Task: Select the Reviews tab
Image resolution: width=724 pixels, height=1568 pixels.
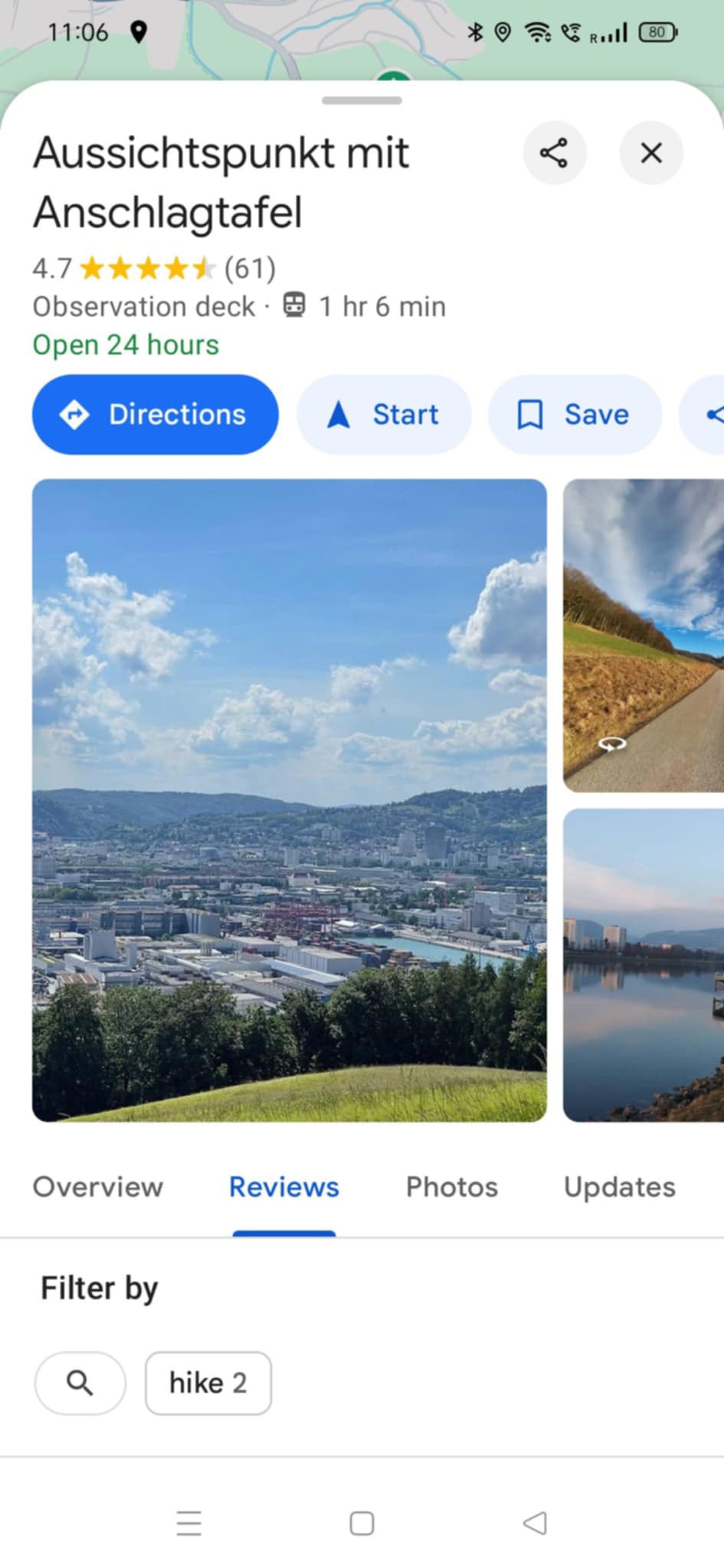Action: (284, 1187)
